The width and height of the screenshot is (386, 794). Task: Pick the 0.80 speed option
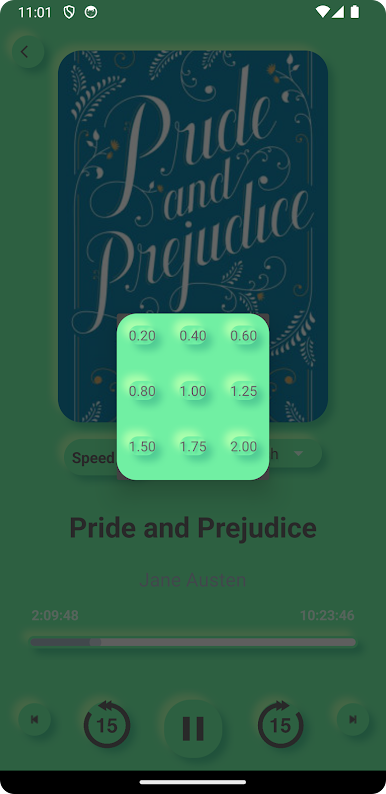(142, 391)
